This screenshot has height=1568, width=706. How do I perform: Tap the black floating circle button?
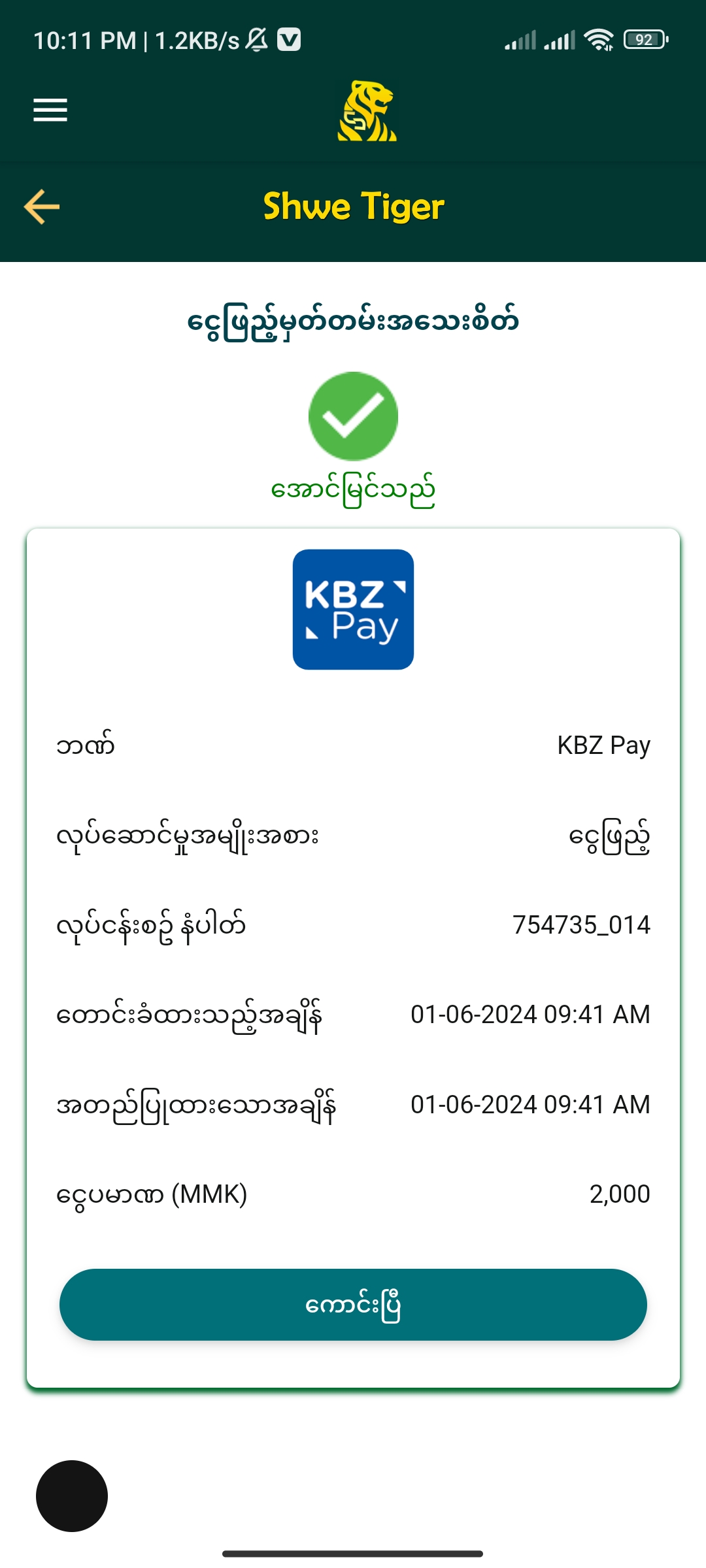tap(72, 1495)
